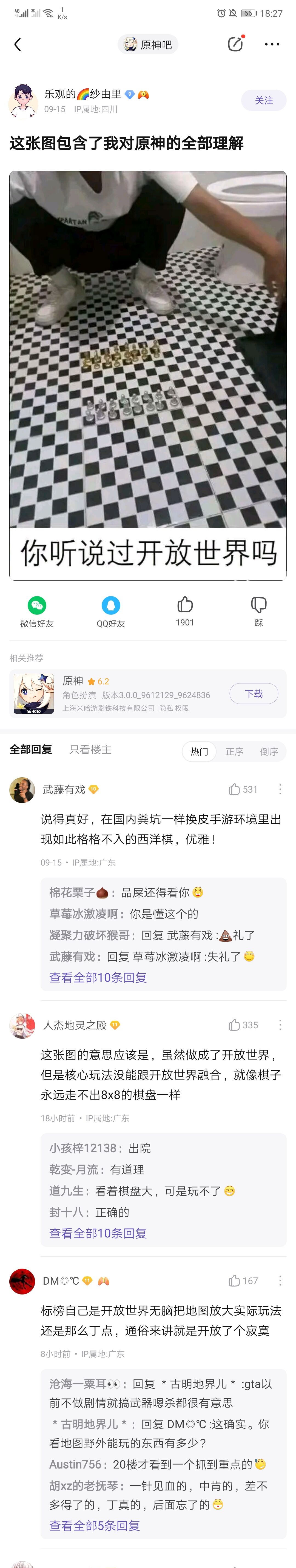Viewport: 296px width, 1568px height.
Task: Share to 微信好友
Action: pyautogui.click(x=37, y=611)
